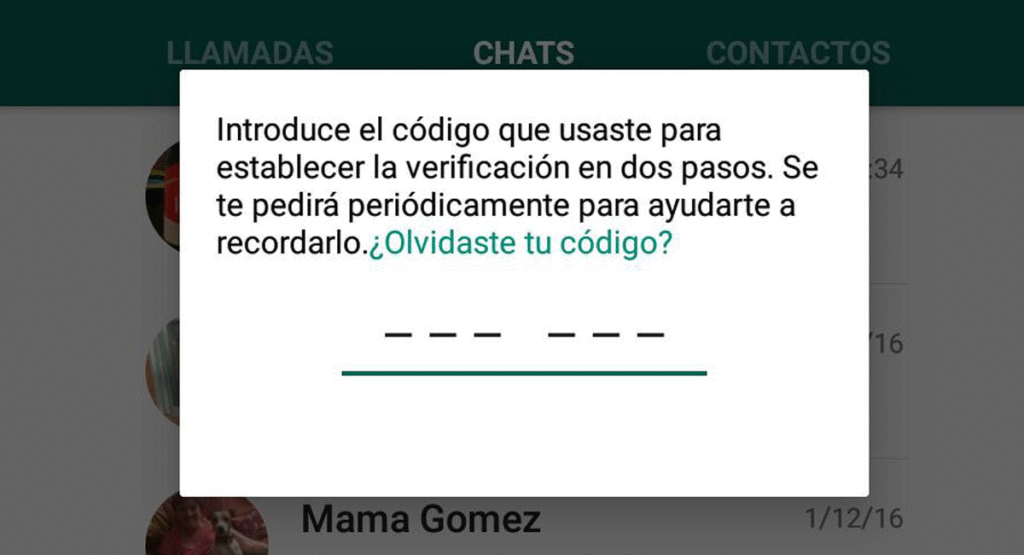Switch to the LLAMADAS tab
Image resolution: width=1024 pixels, height=555 pixels.
point(250,52)
